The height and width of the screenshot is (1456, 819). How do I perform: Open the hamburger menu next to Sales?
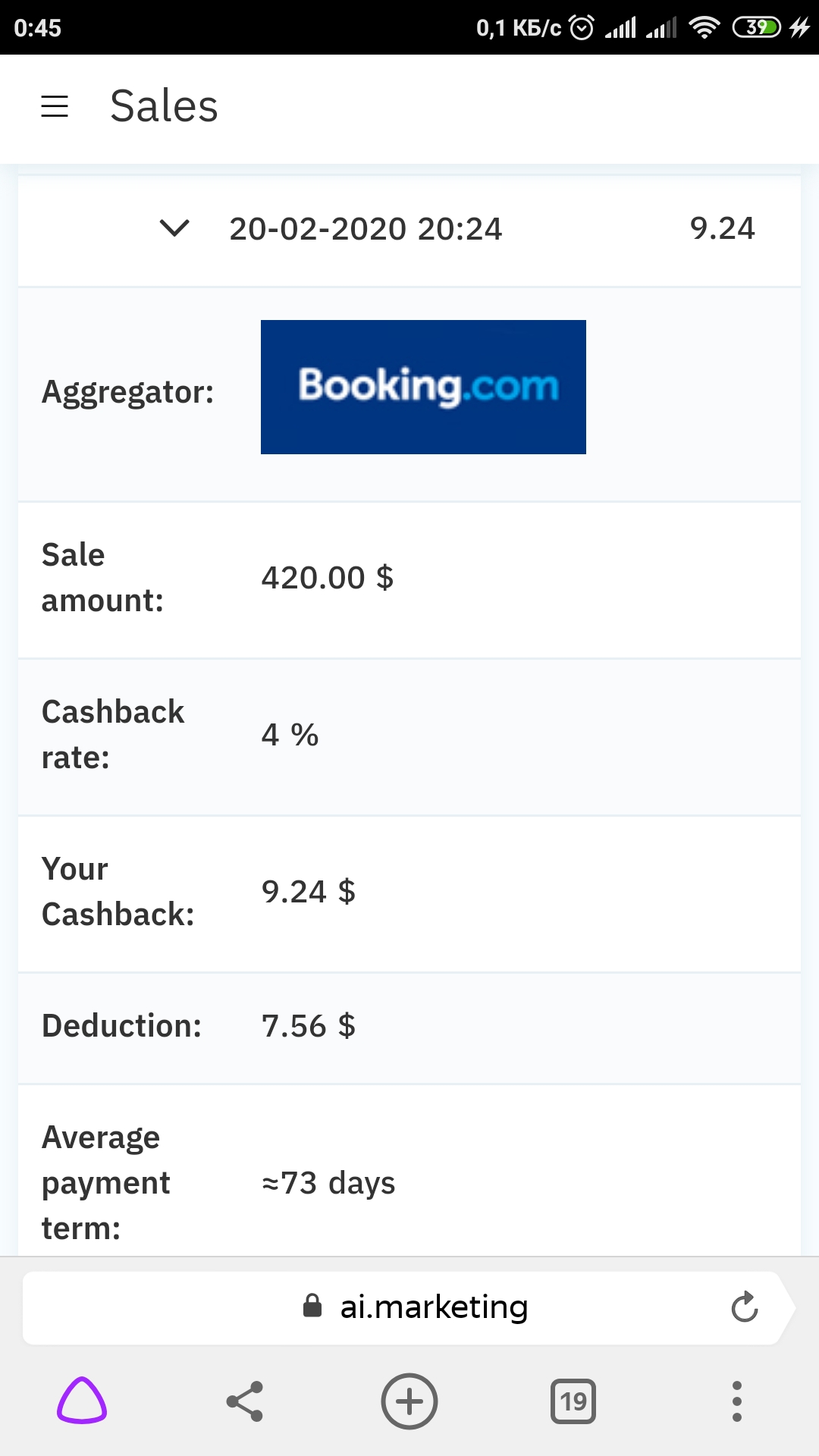coord(55,106)
